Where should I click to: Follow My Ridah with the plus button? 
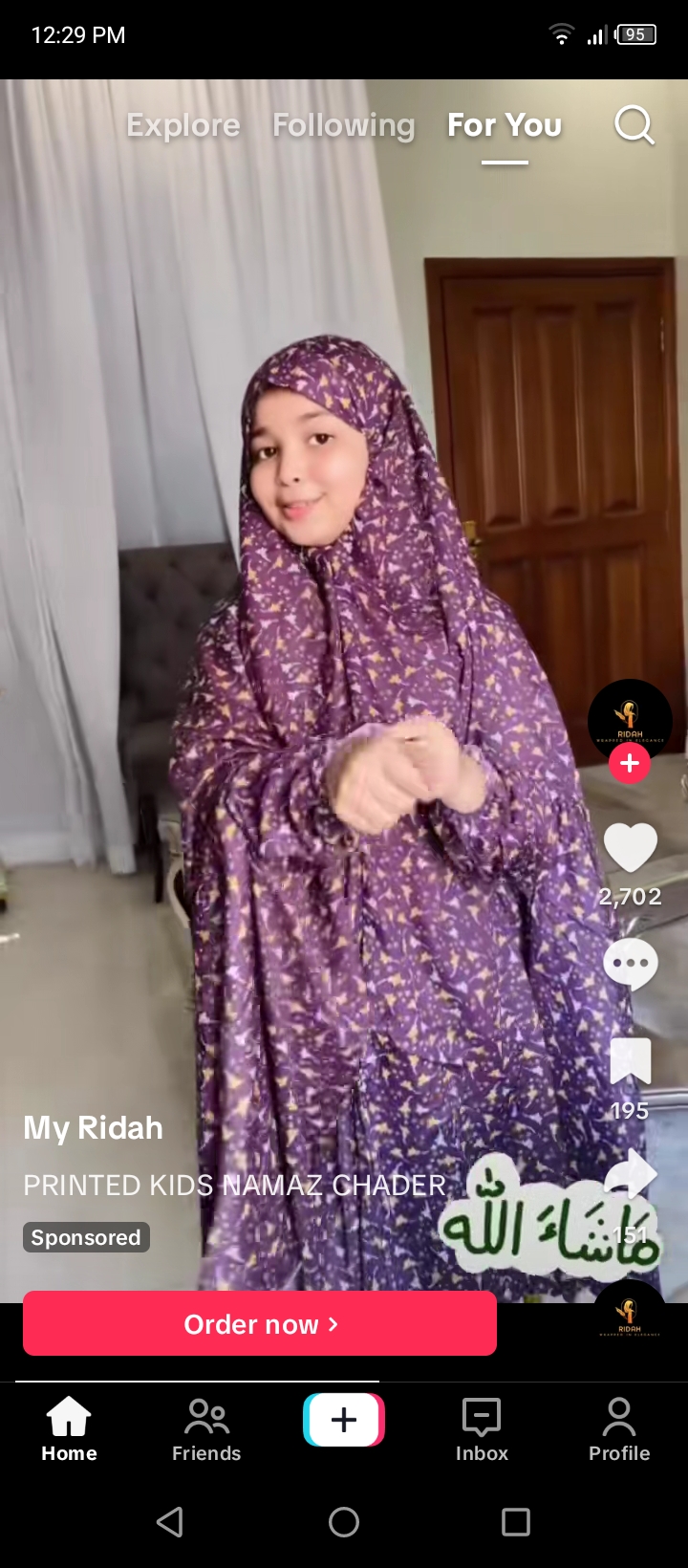point(629,764)
